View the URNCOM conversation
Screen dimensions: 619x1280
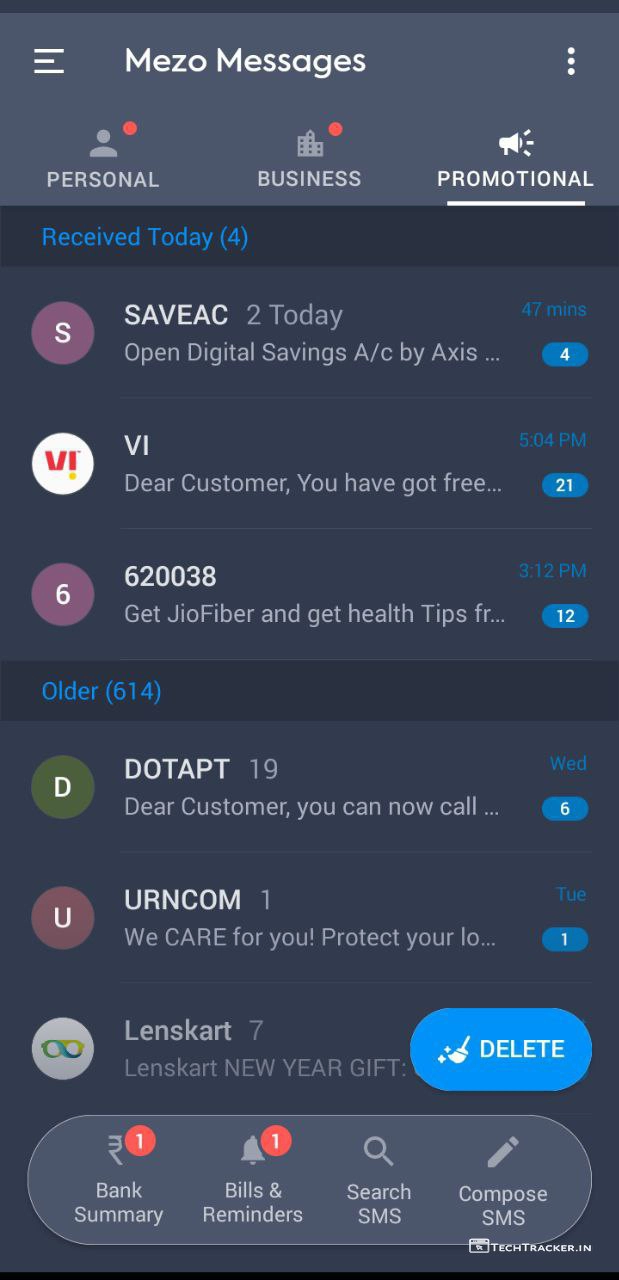(310, 918)
